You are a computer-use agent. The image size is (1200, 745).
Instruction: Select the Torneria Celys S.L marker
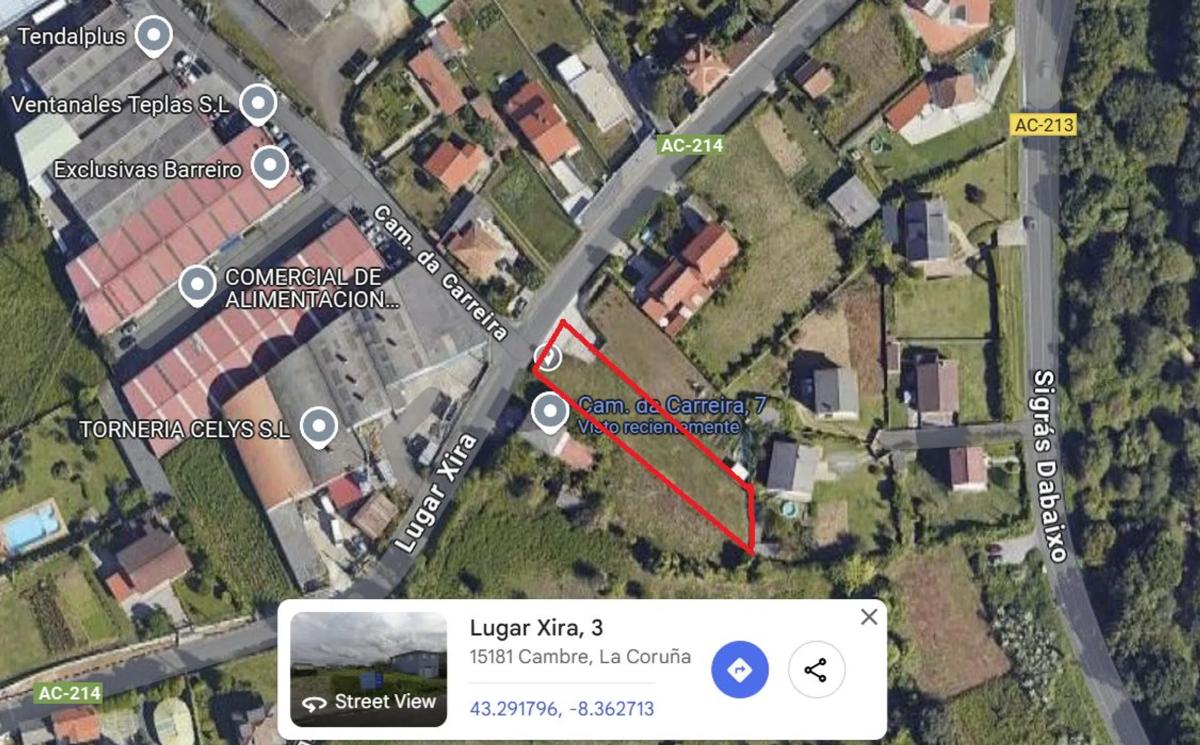click(x=319, y=427)
